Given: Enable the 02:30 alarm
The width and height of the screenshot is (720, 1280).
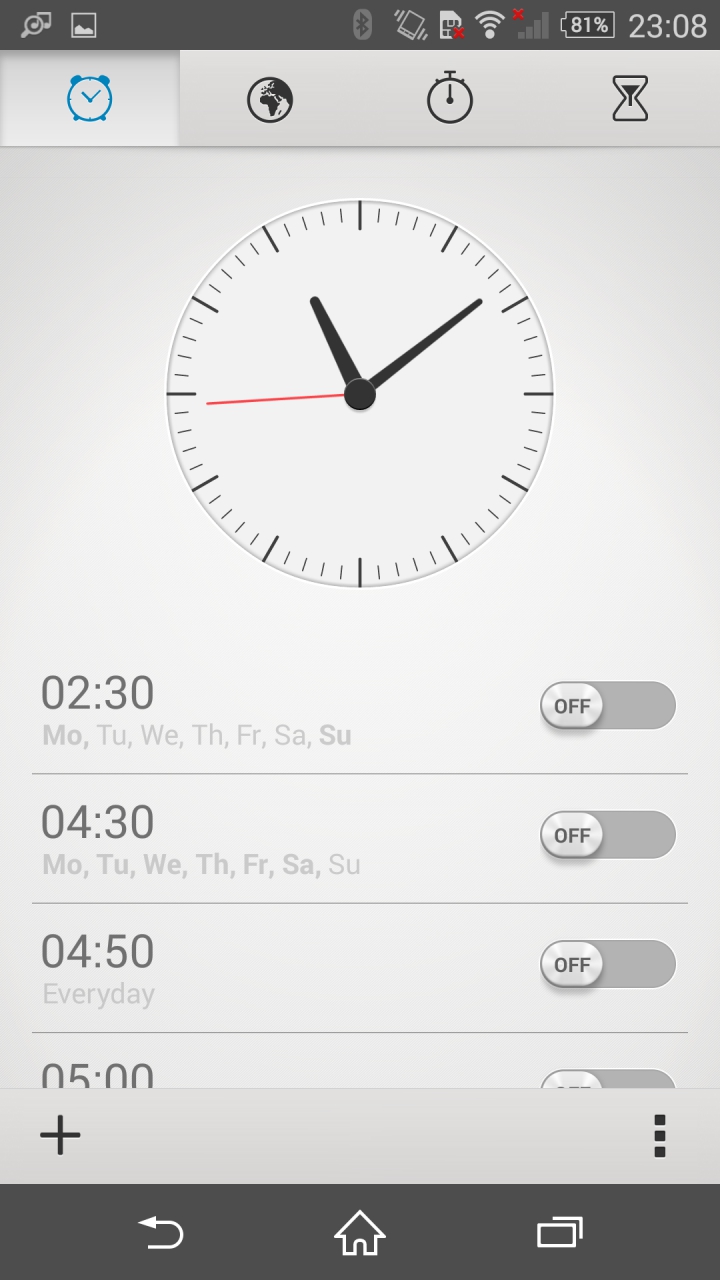Looking at the screenshot, I should 608,706.
